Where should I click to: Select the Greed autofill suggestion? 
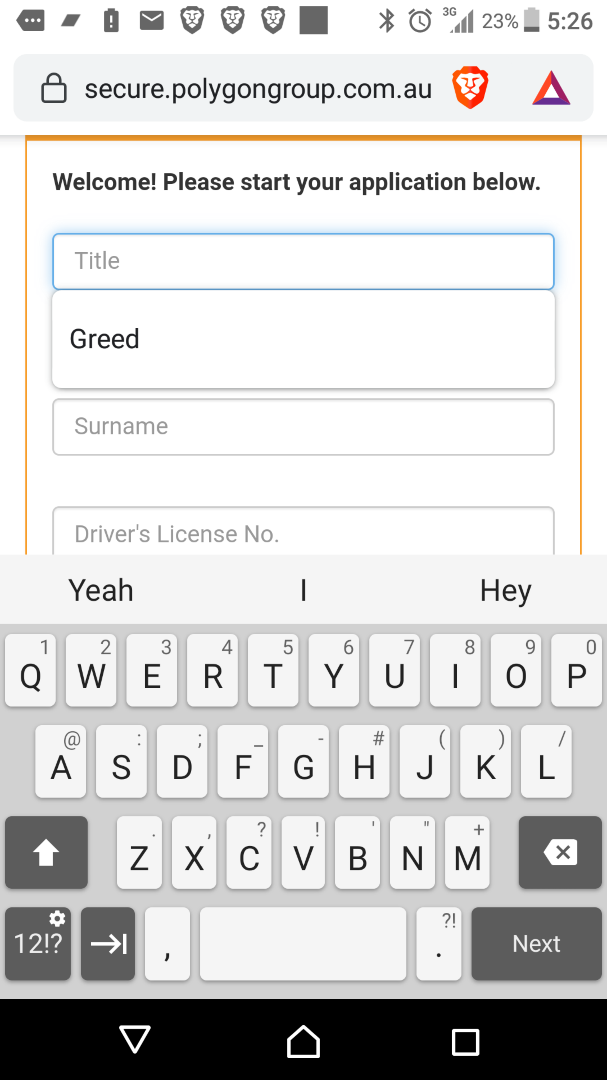pos(303,339)
